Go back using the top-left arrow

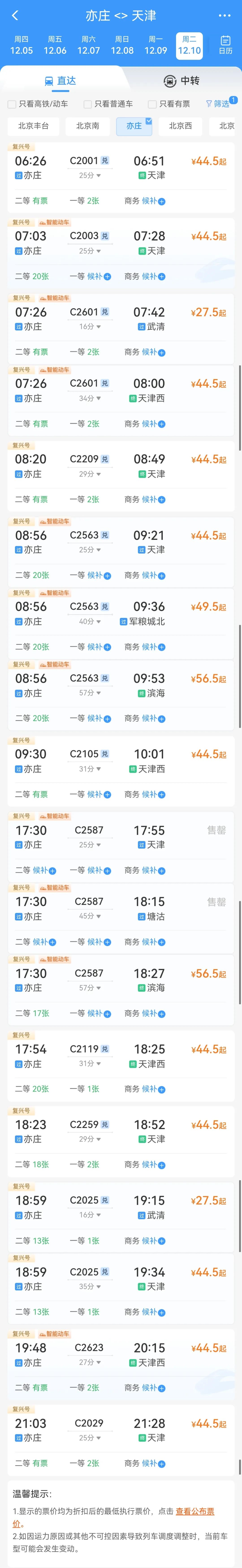pos(15,16)
